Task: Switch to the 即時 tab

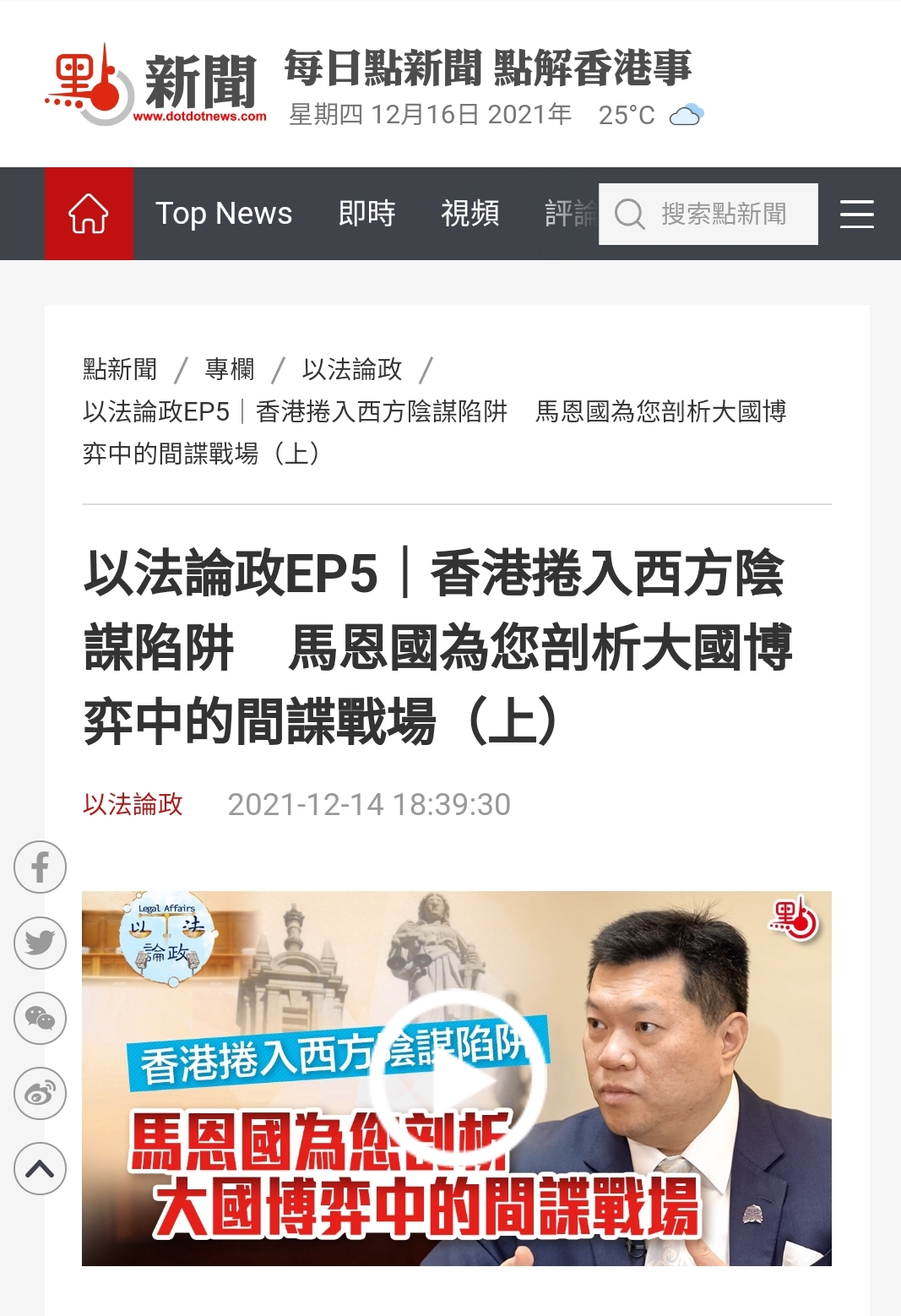Action: click(x=366, y=214)
